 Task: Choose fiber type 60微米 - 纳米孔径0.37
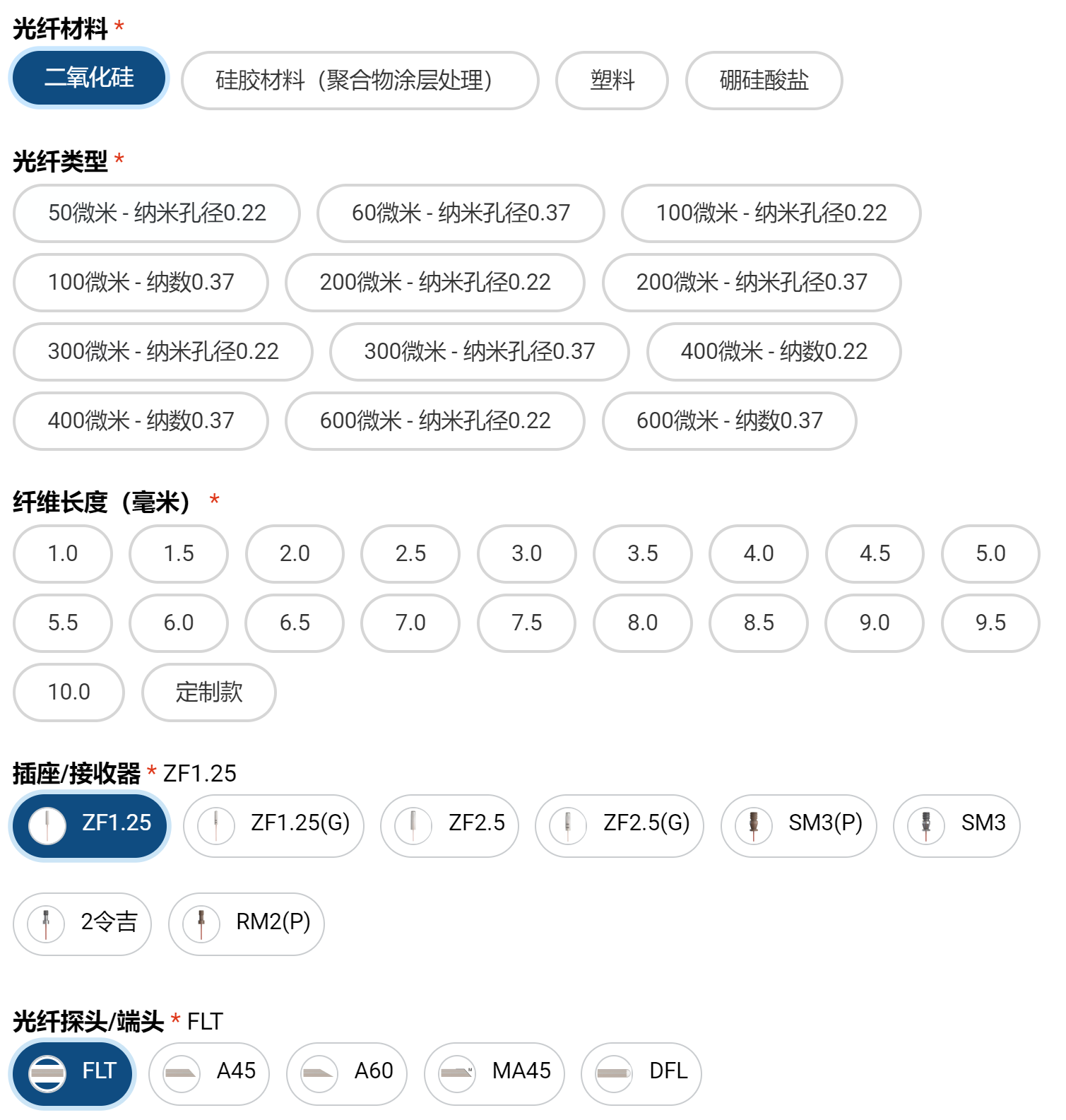461,213
